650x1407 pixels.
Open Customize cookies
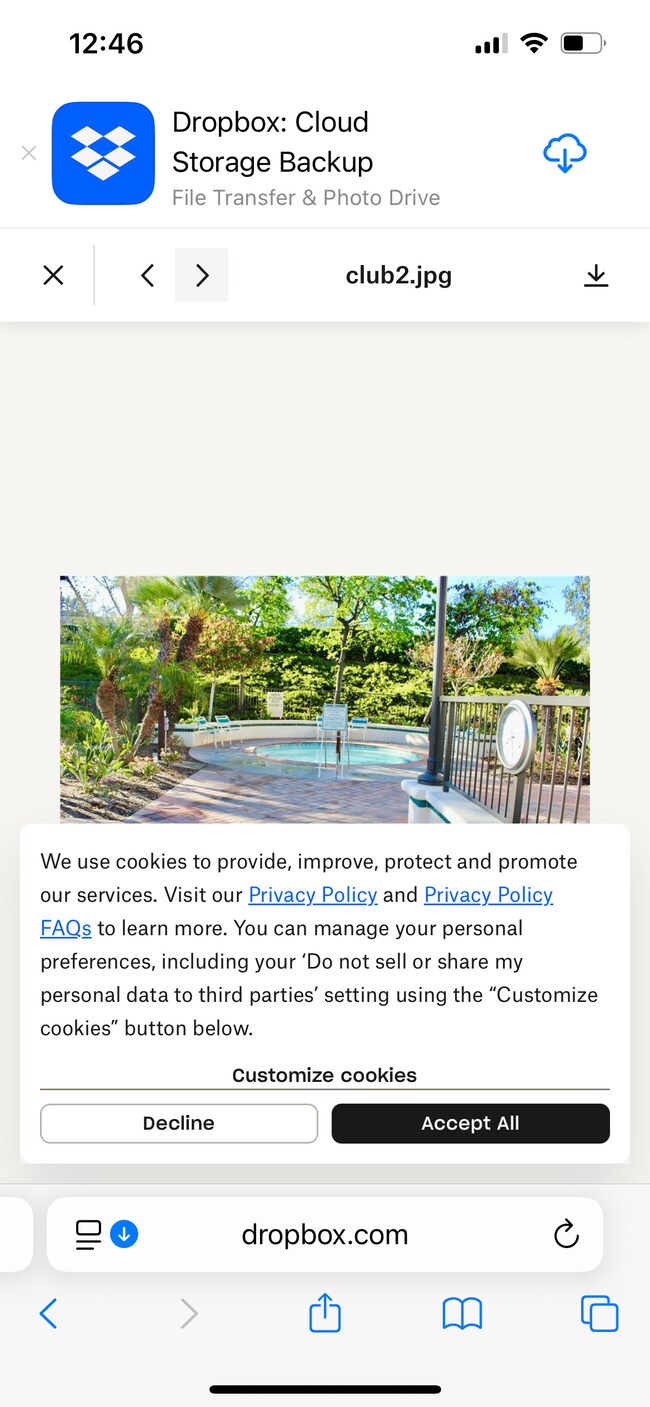pyautogui.click(x=324, y=1075)
